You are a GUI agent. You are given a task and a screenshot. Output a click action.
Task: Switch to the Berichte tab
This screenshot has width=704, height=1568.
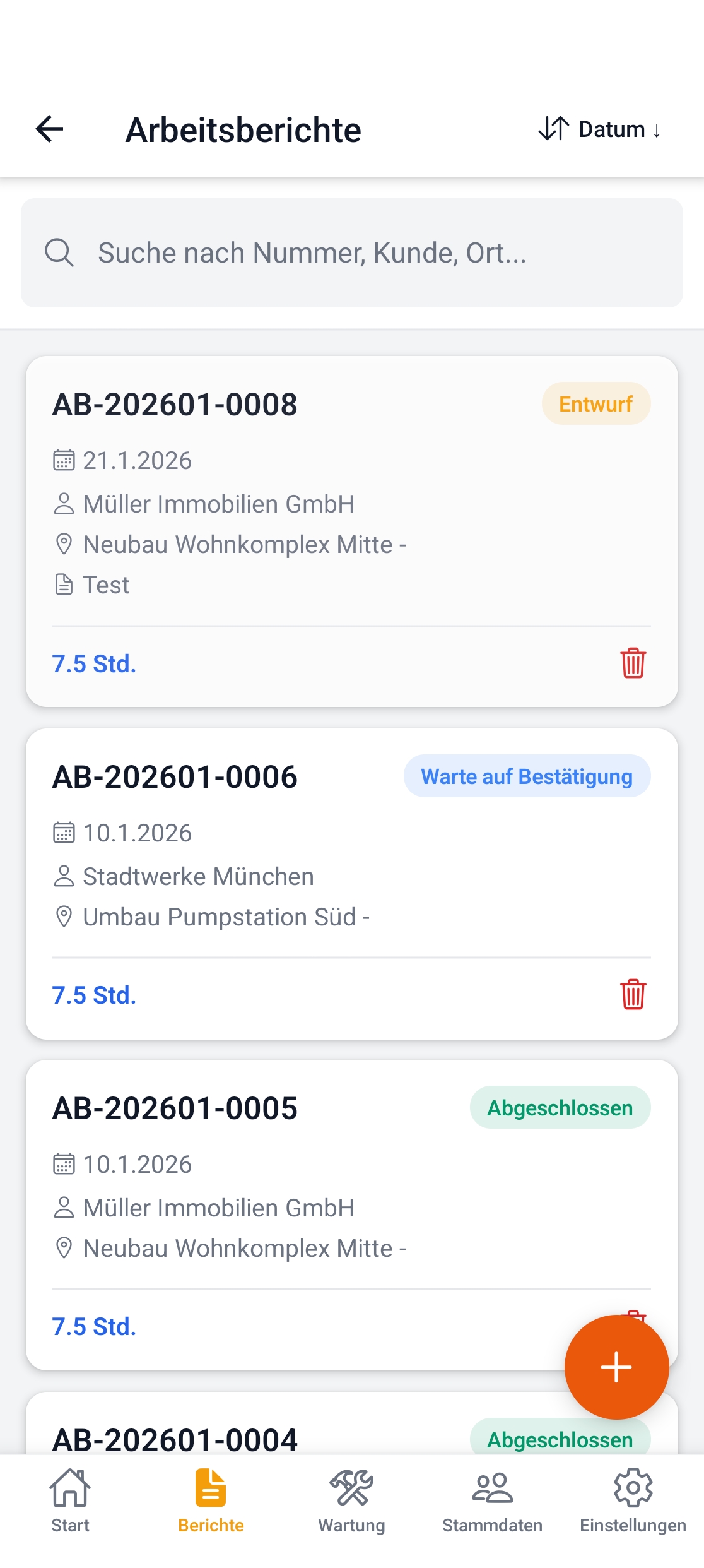coord(211,1507)
